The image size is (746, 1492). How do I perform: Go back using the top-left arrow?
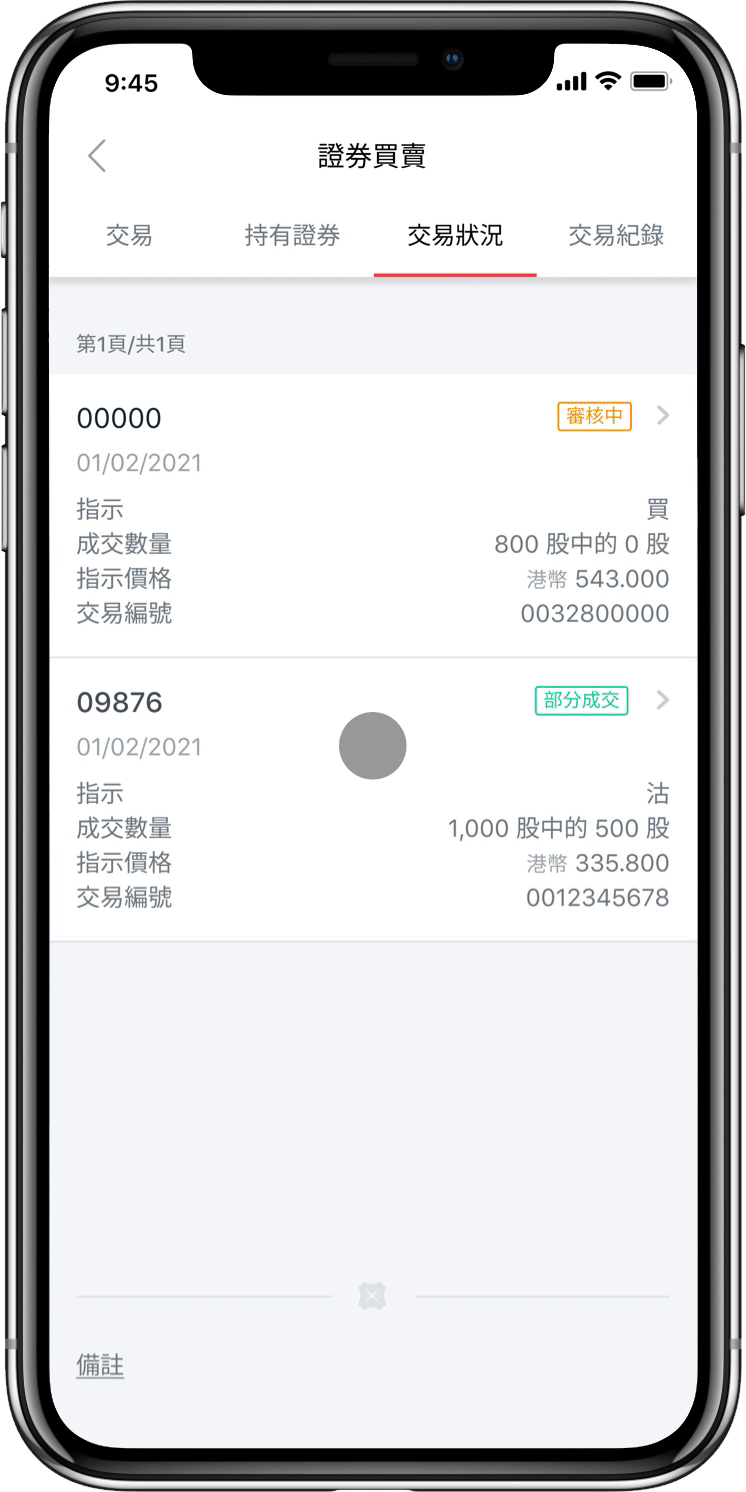97,156
